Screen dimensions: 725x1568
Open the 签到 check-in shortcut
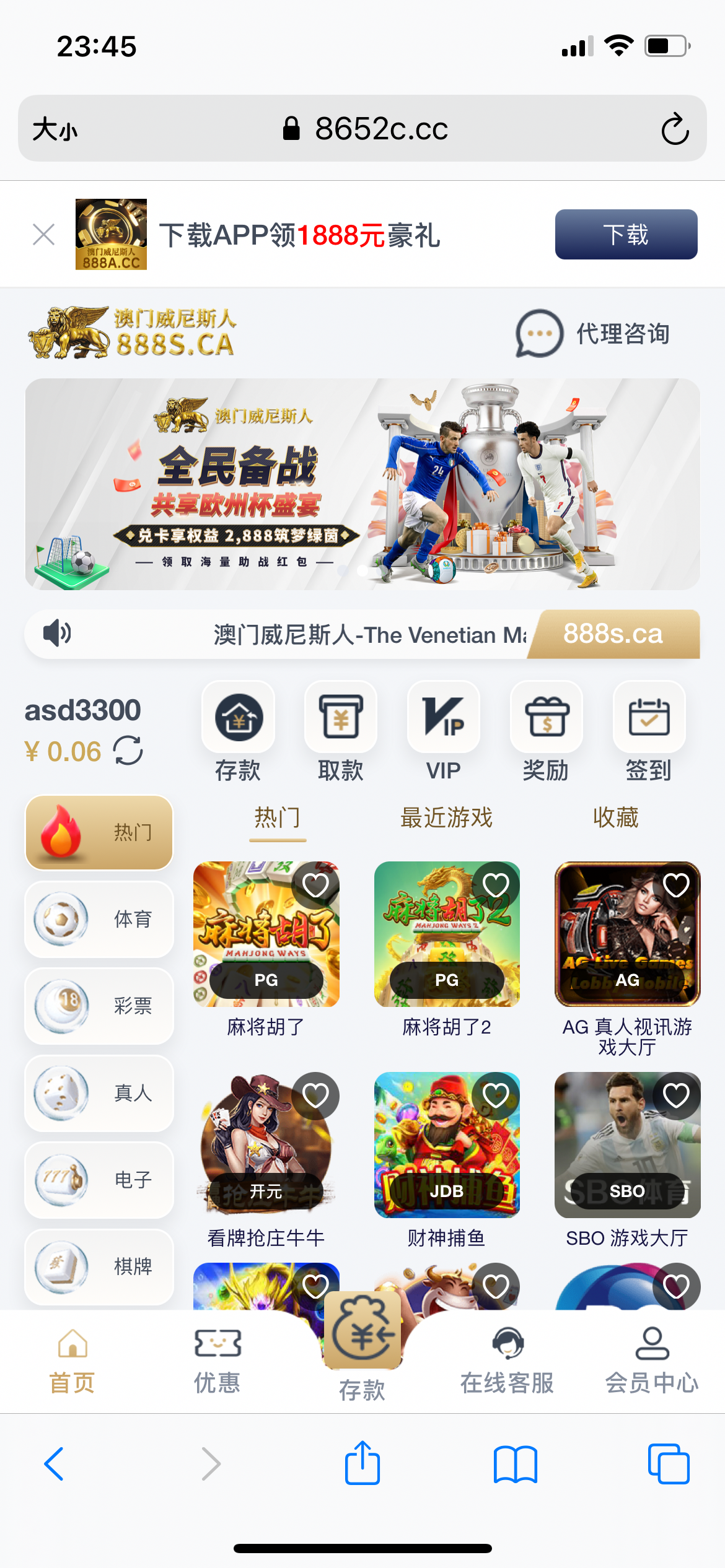pyautogui.click(x=649, y=731)
